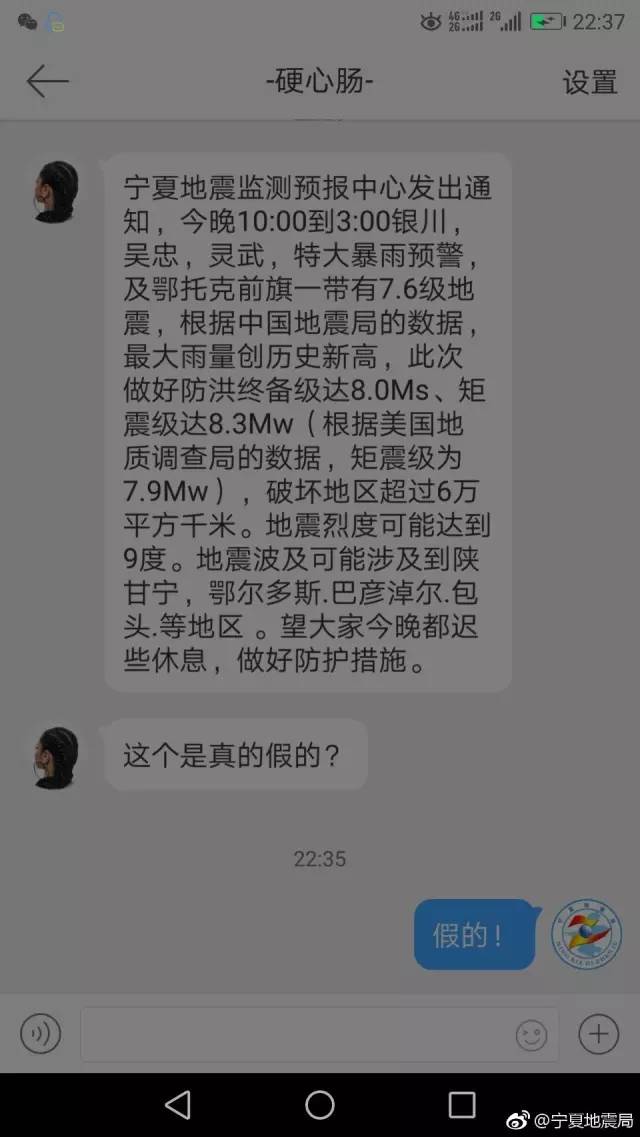640x1137 pixels.
Task: Open the plus attachment menu
Action: 598,1033
